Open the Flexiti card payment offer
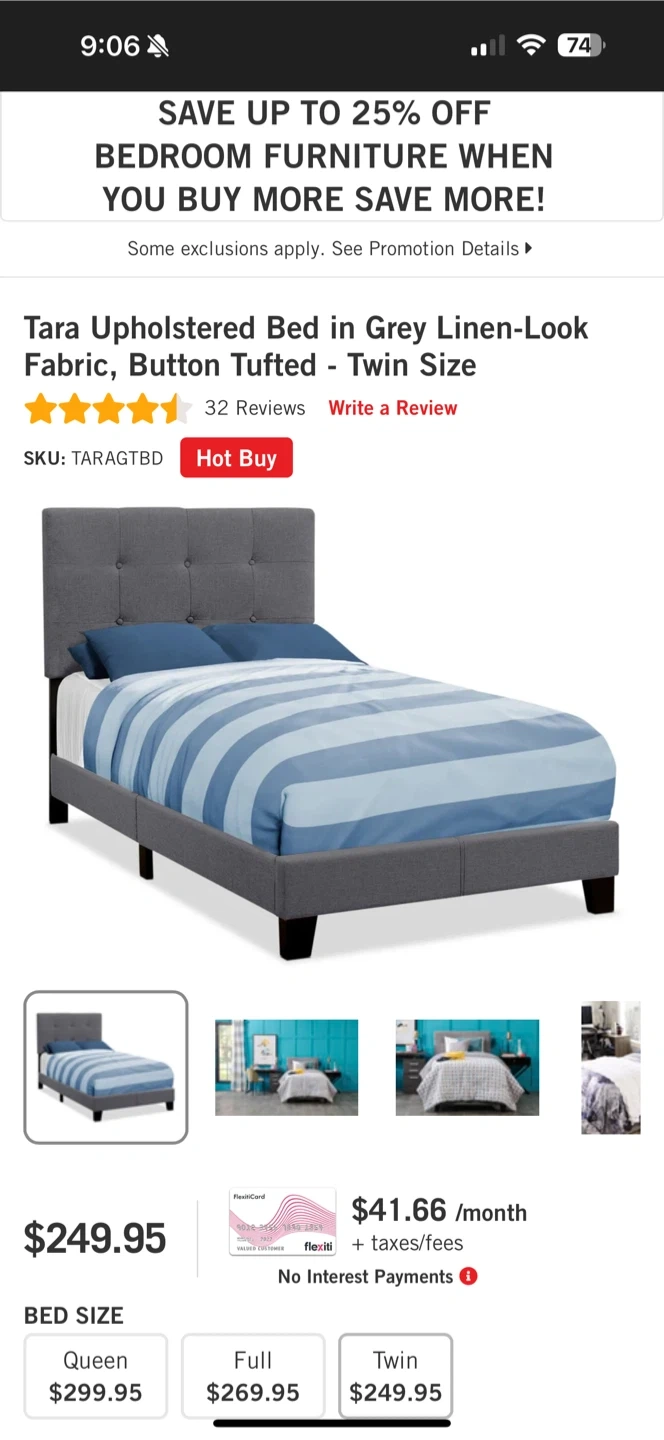 click(282, 1222)
